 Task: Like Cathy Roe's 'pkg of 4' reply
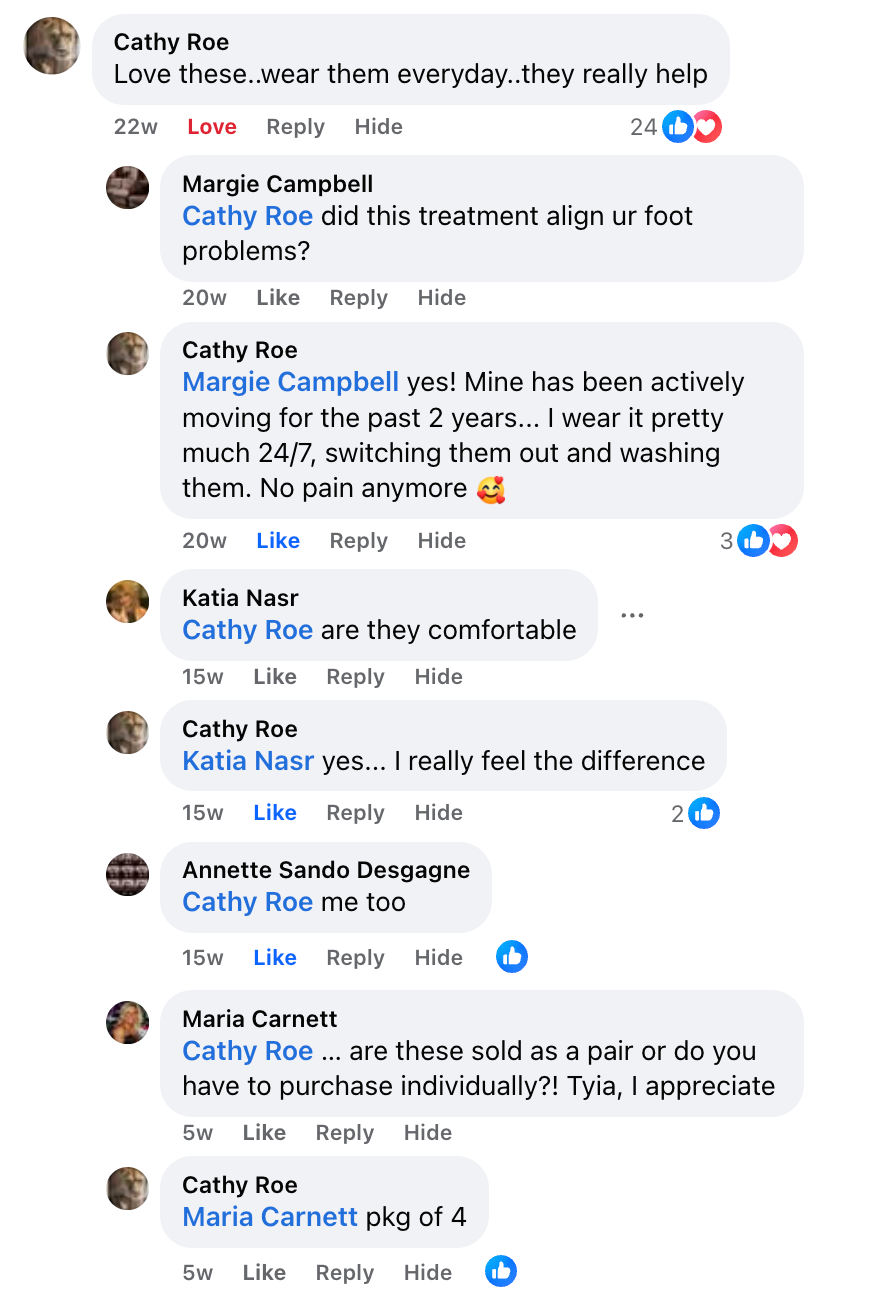click(264, 1273)
